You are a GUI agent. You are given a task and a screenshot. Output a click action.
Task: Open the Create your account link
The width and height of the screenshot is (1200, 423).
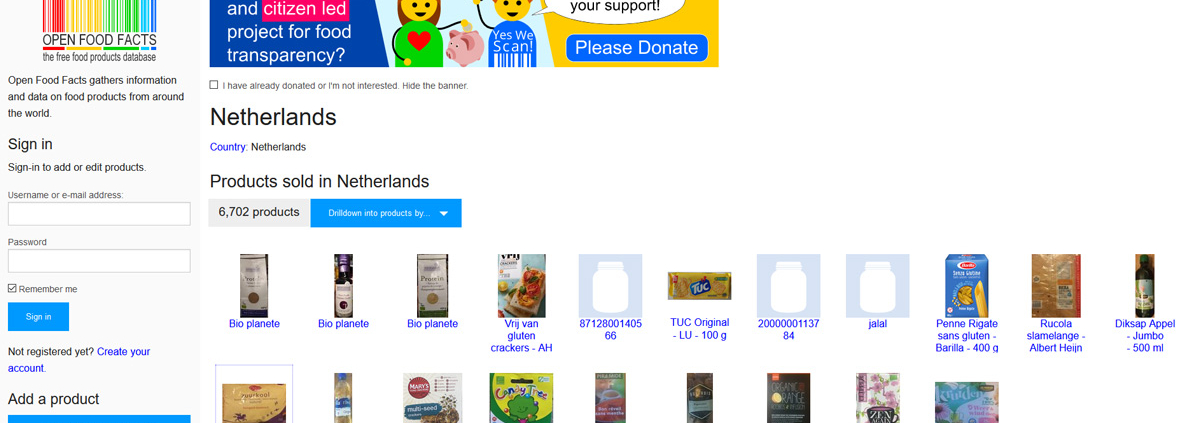[123, 352]
